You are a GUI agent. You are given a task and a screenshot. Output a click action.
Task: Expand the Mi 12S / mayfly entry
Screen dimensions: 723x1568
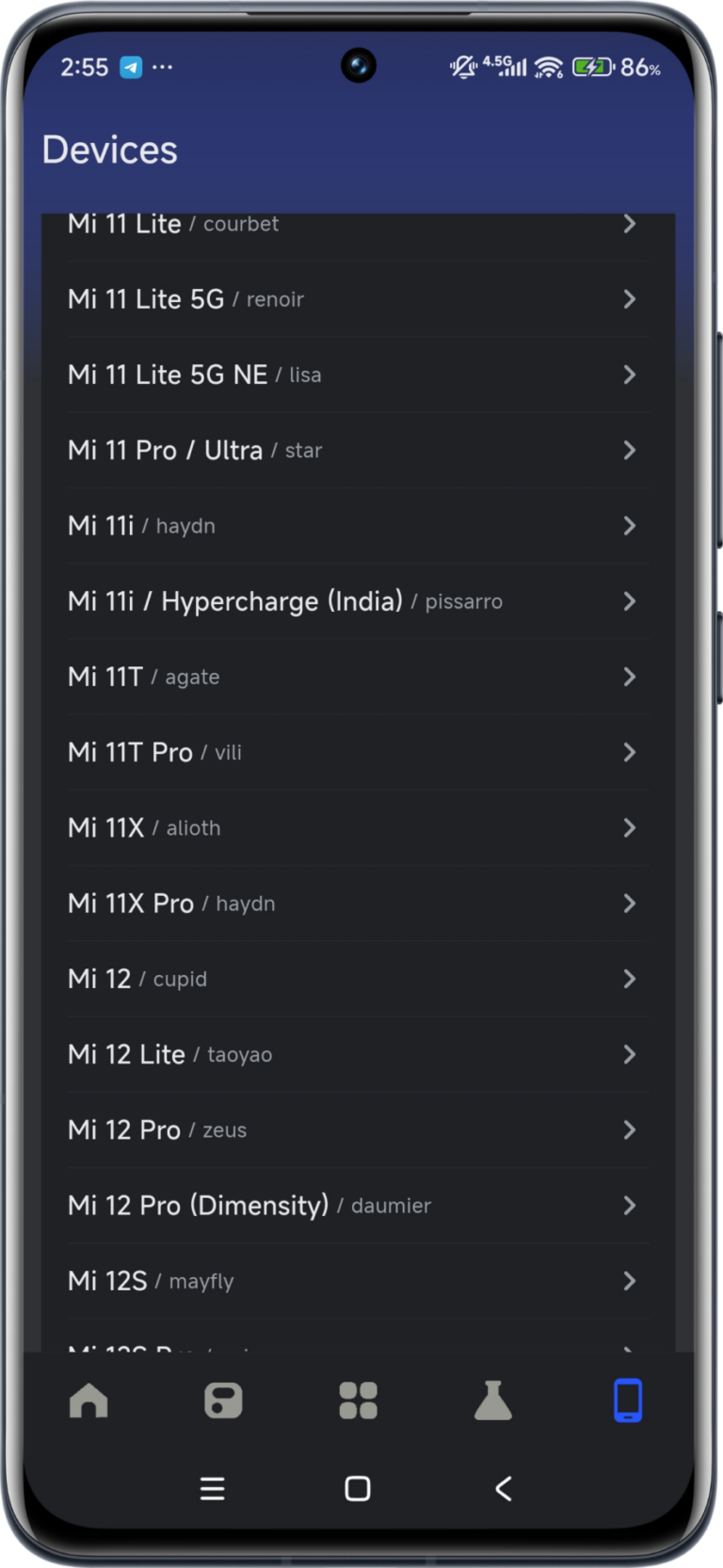coord(357,1280)
